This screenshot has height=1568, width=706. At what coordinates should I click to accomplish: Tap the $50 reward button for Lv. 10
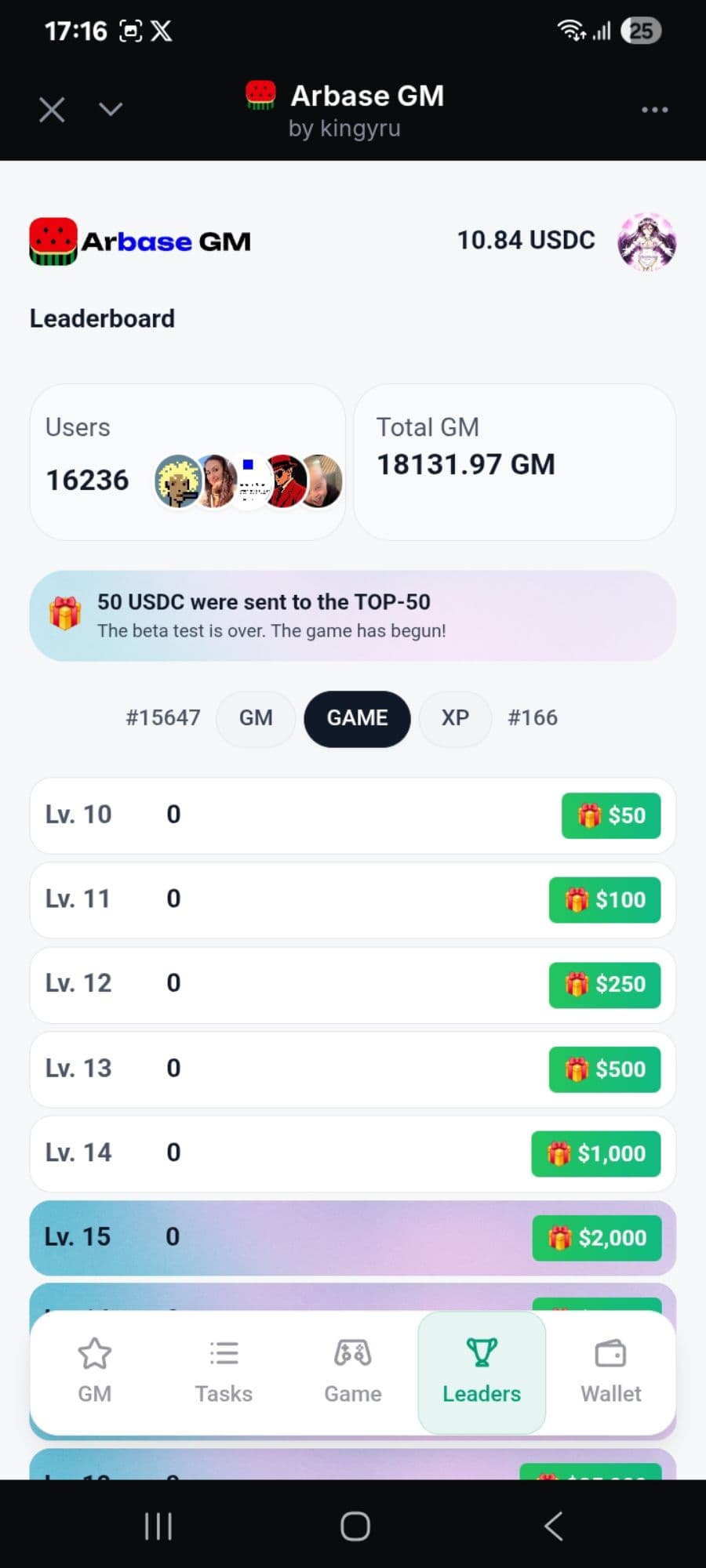[x=611, y=815]
